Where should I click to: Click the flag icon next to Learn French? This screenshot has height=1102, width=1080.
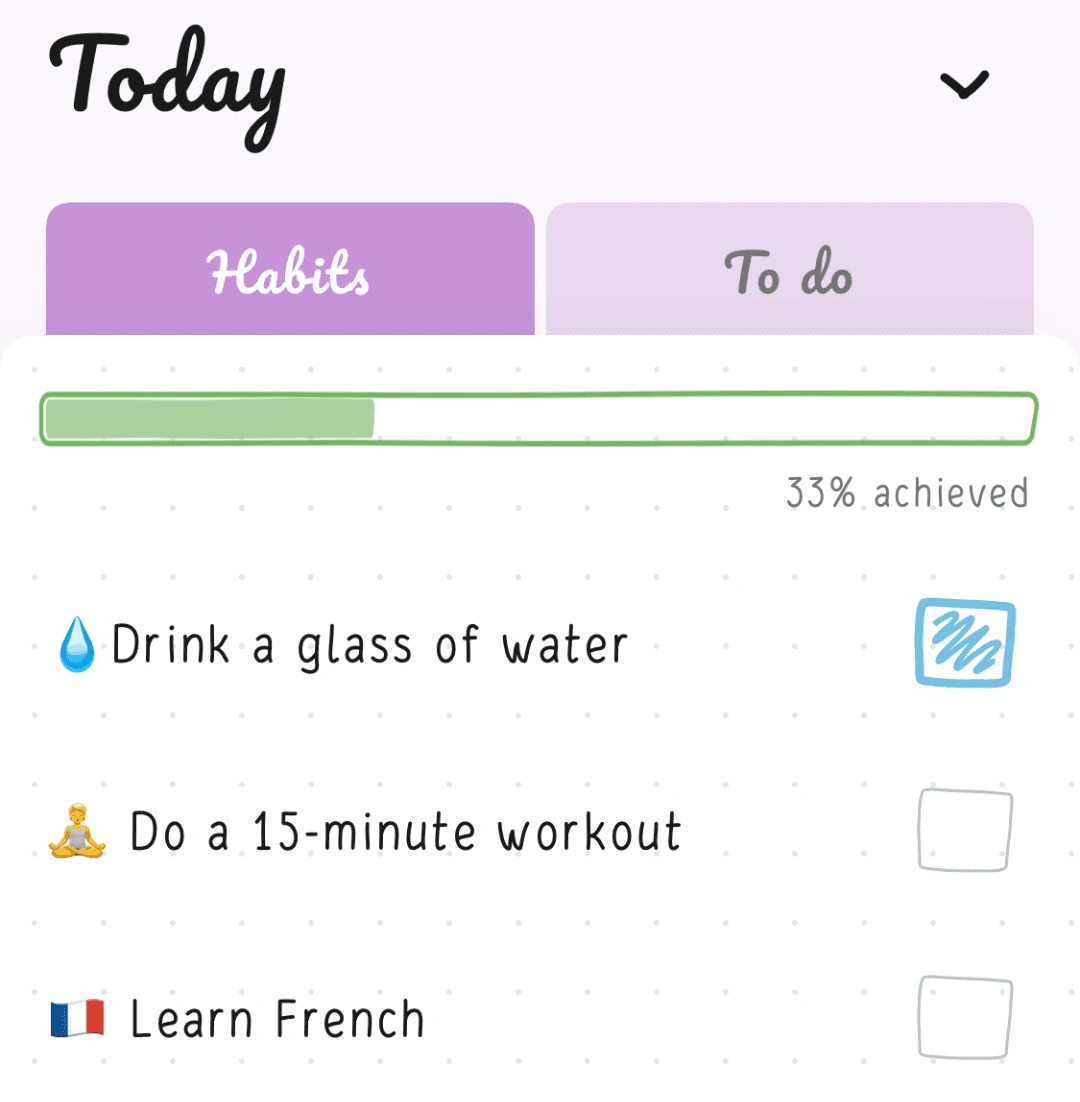point(76,1018)
